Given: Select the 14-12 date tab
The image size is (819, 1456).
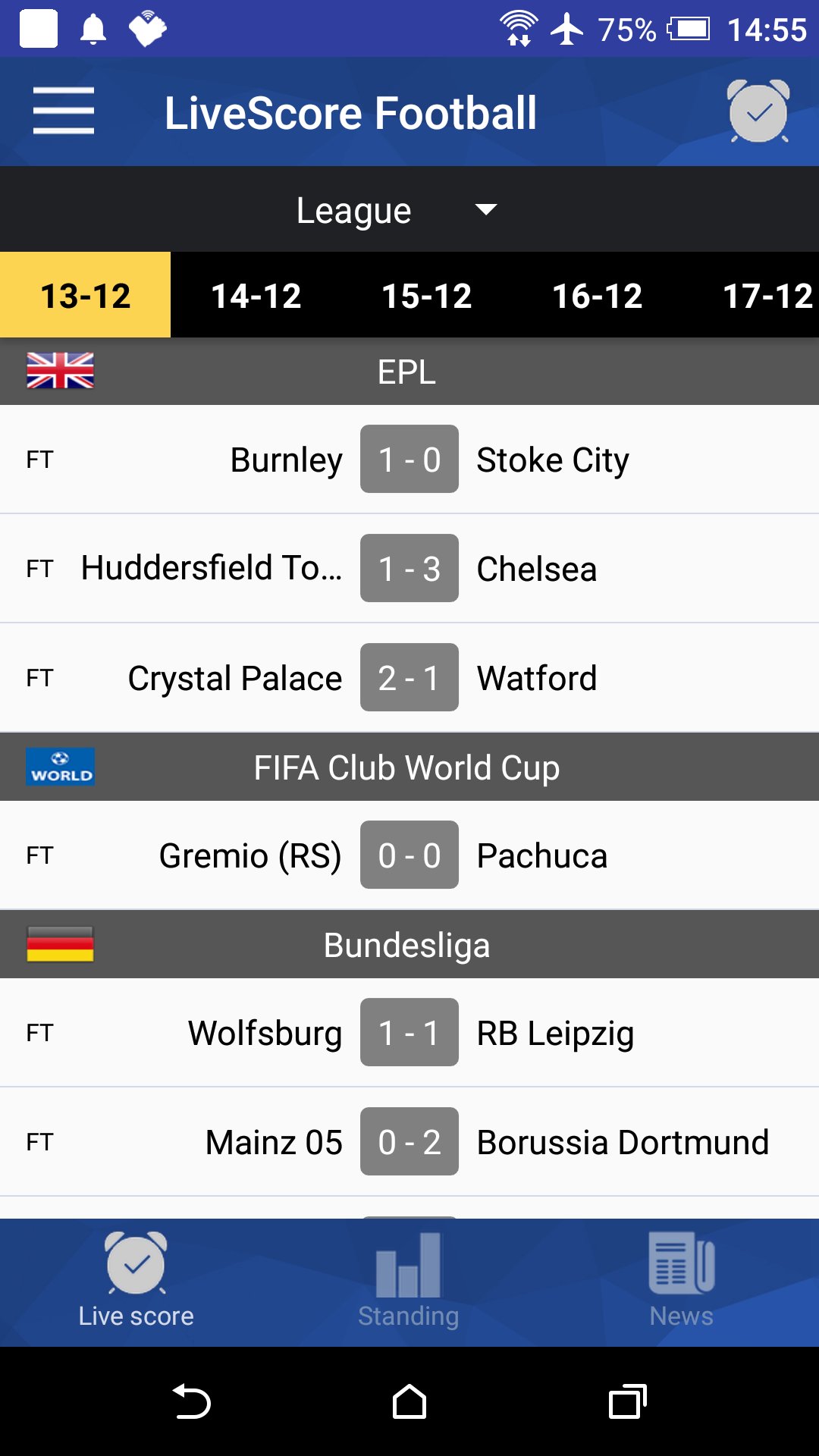Looking at the screenshot, I should click(256, 296).
